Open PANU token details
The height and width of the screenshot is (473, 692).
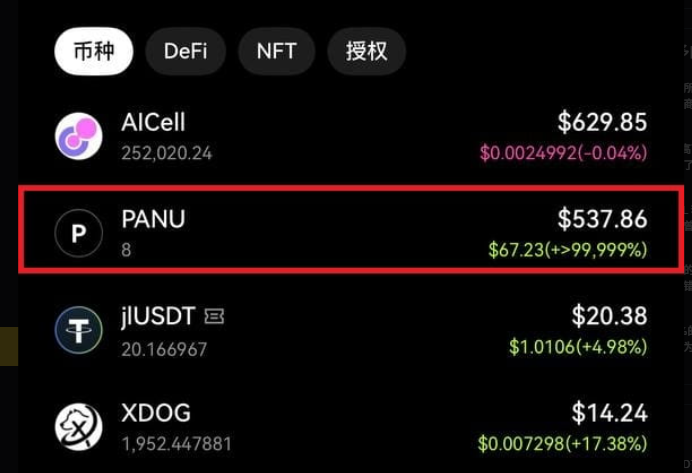click(x=350, y=232)
